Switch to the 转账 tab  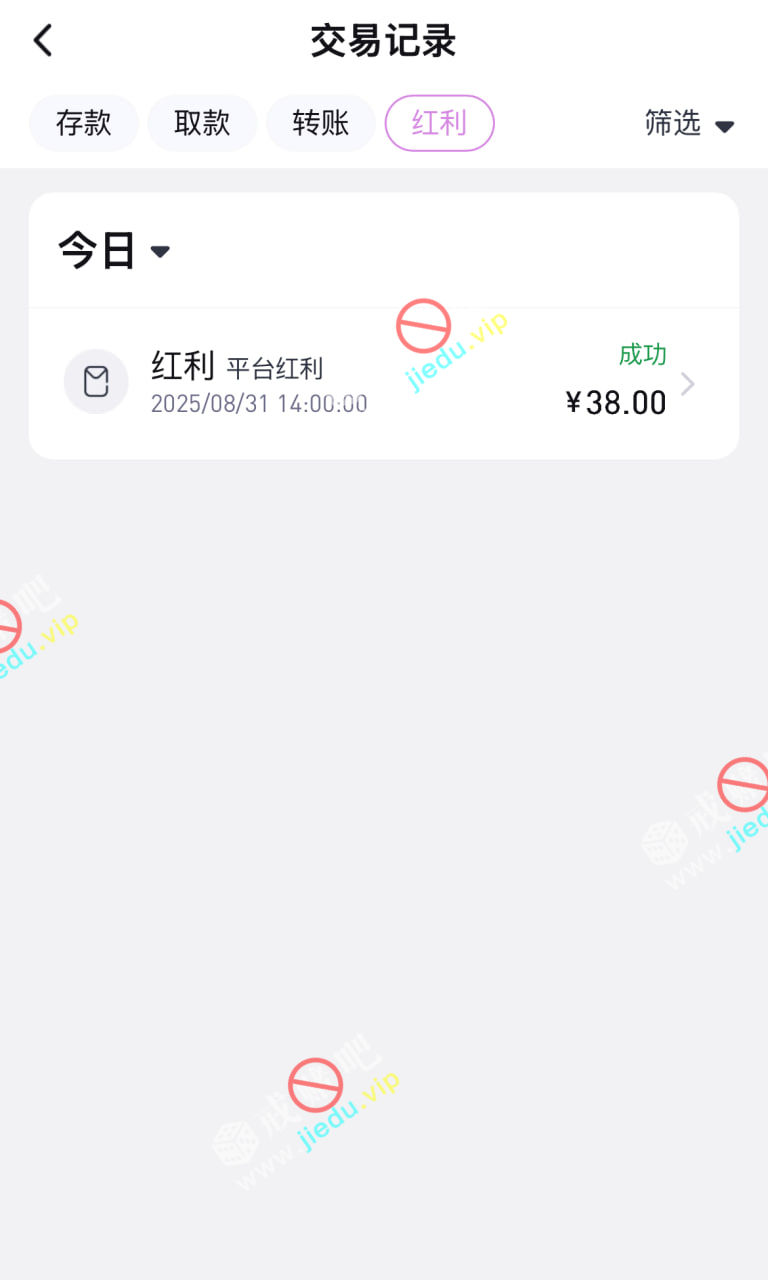point(321,123)
